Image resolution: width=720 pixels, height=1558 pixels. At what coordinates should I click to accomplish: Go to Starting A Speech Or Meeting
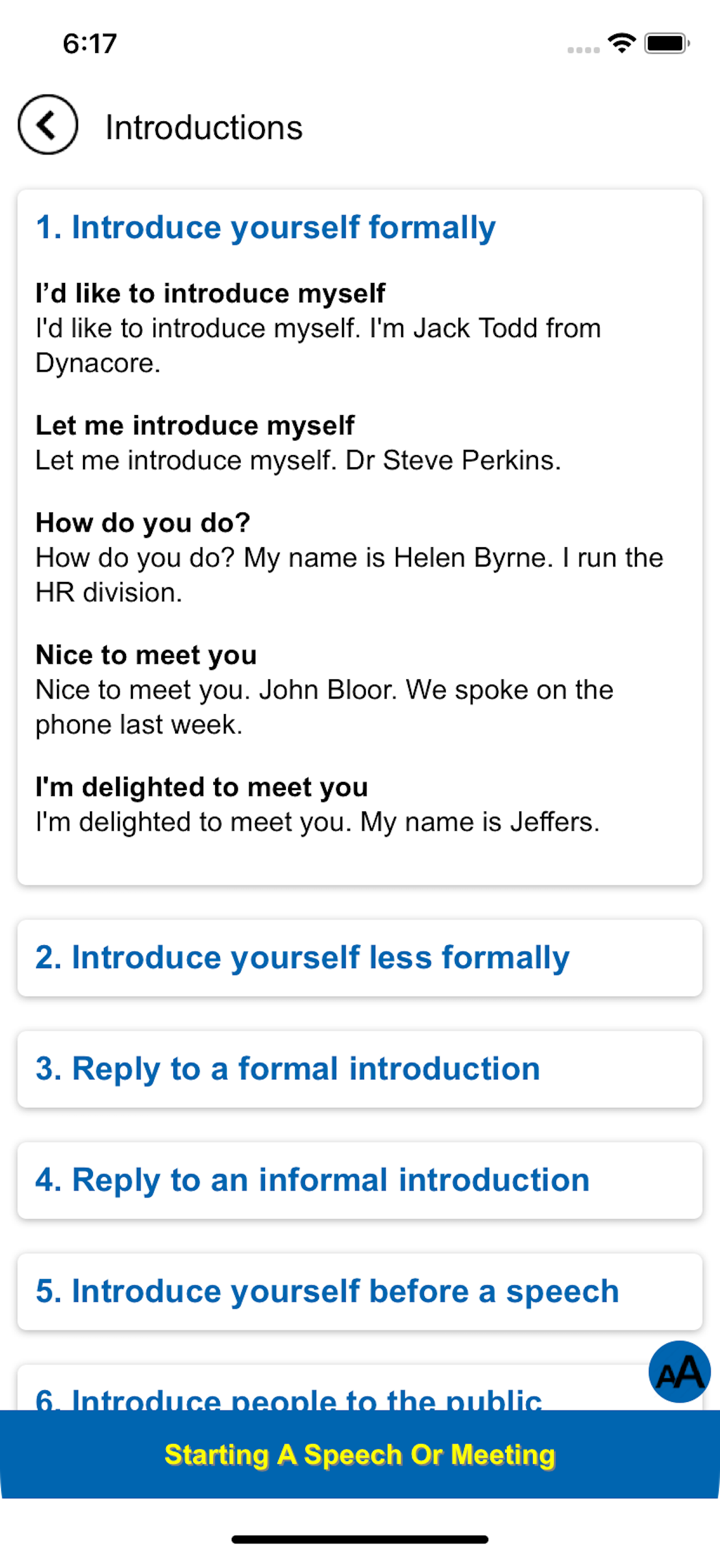click(359, 1455)
